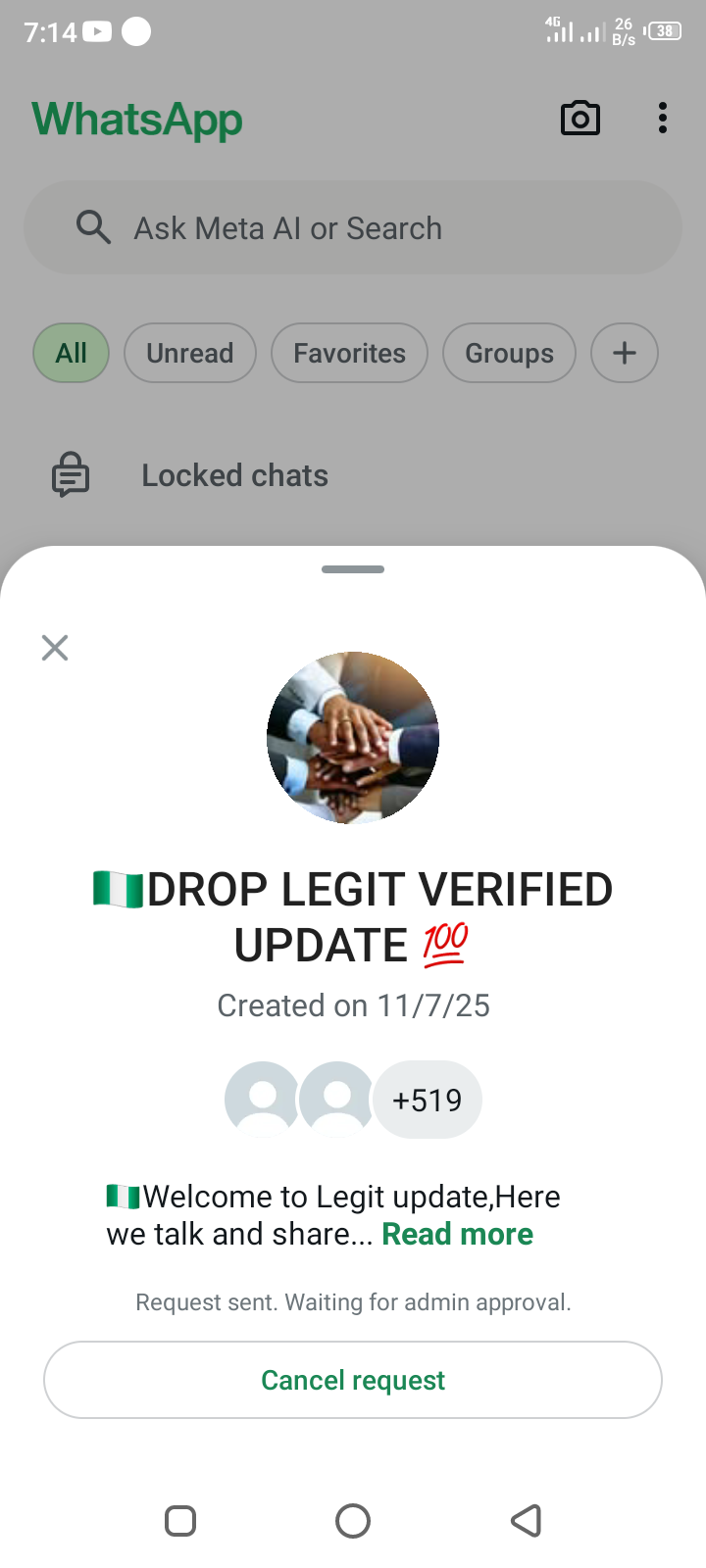Image resolution: width=706 pixels, height=1568 pixels.
Task: Open the three-dot overflow menu
Action: pos(663,119)
